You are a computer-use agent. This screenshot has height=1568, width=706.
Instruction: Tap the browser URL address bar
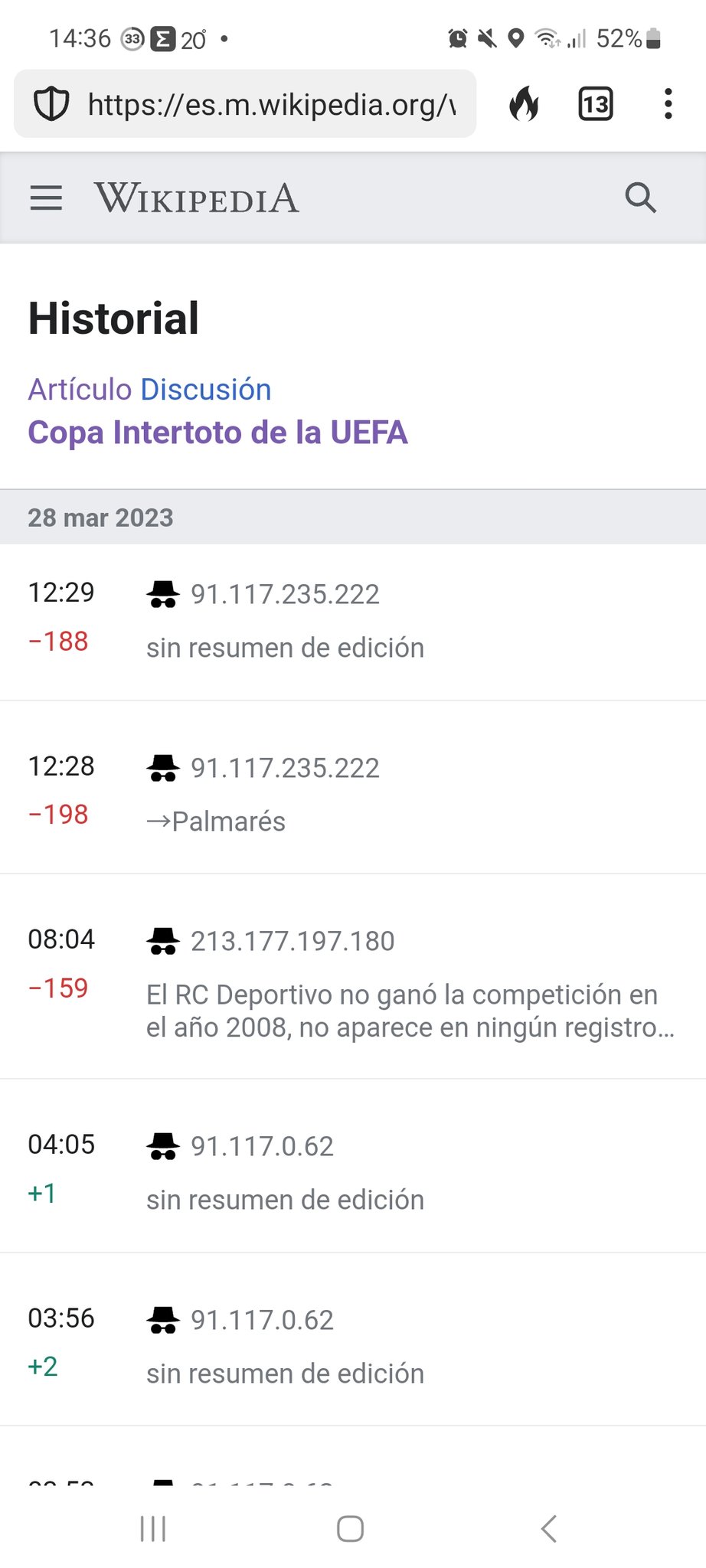point(245,104)
